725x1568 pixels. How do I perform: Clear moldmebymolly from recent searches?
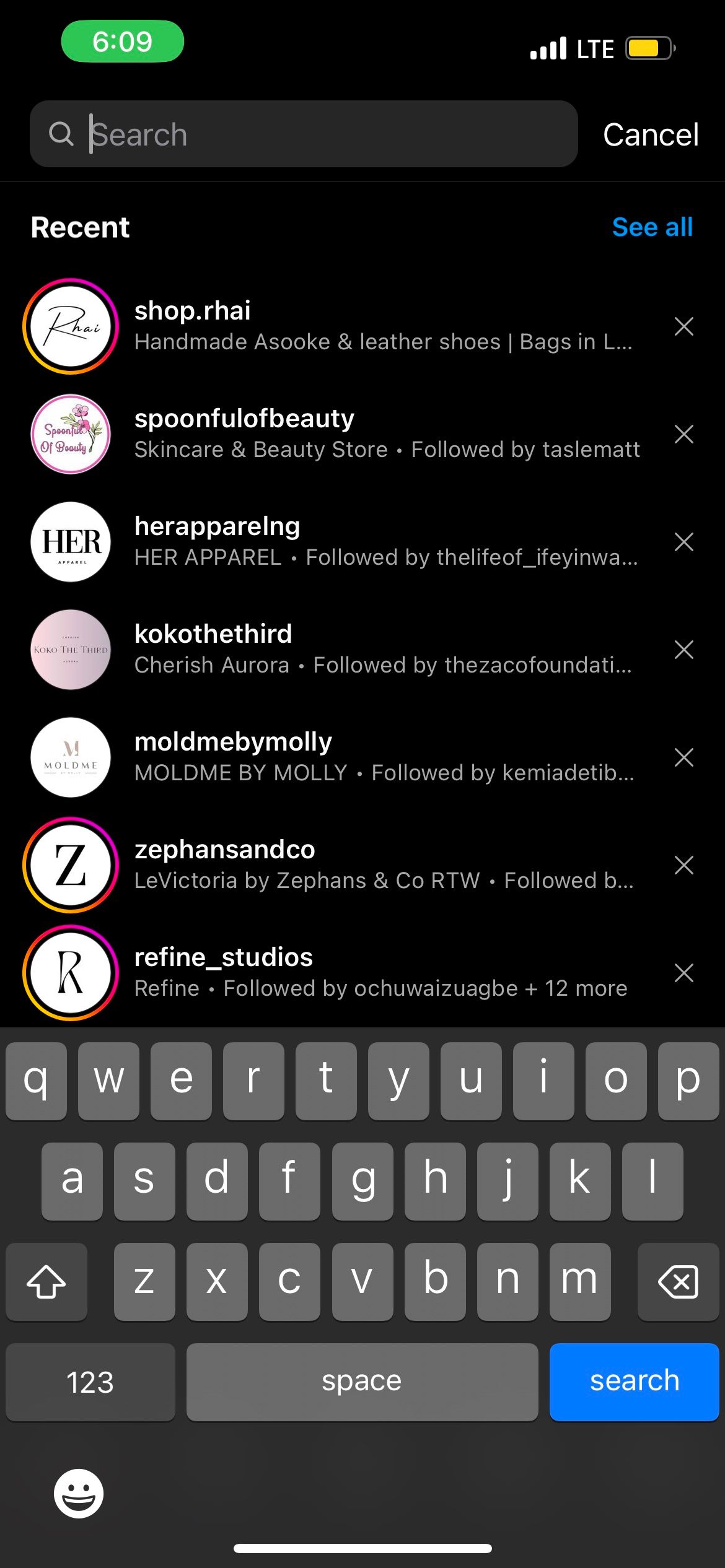pos(683,757)
